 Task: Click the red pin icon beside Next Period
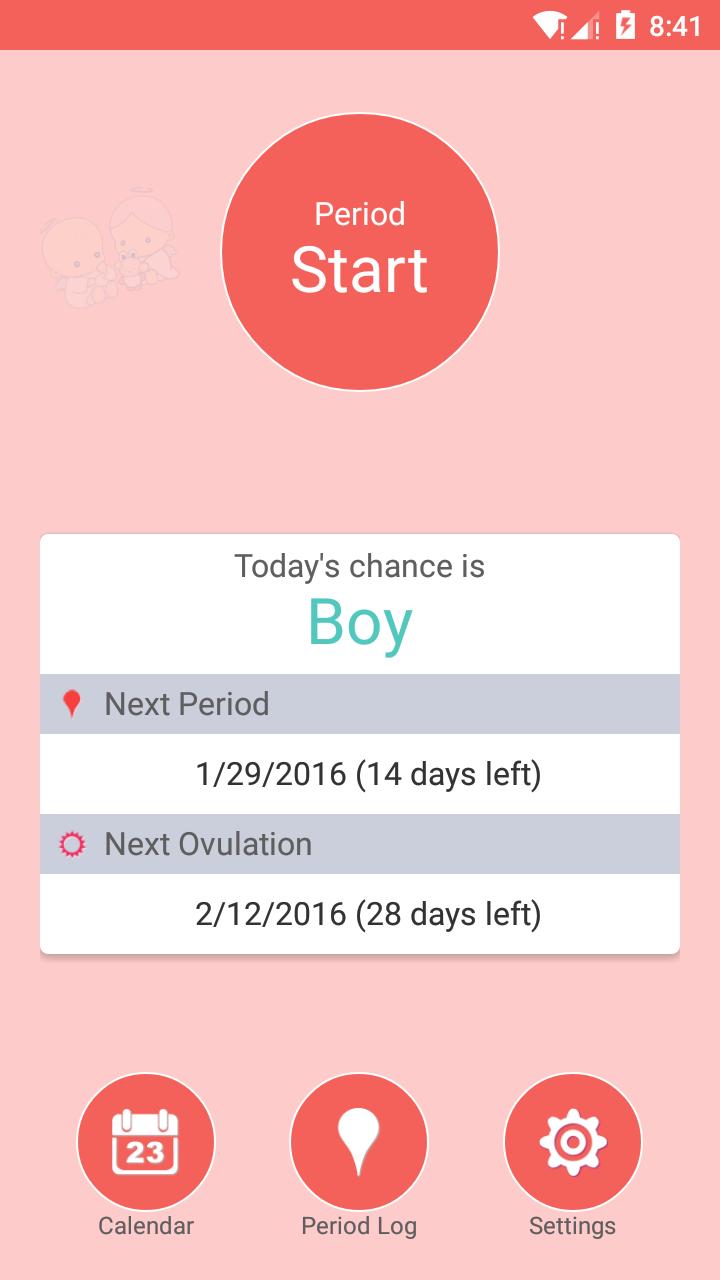tap(69, 703)
